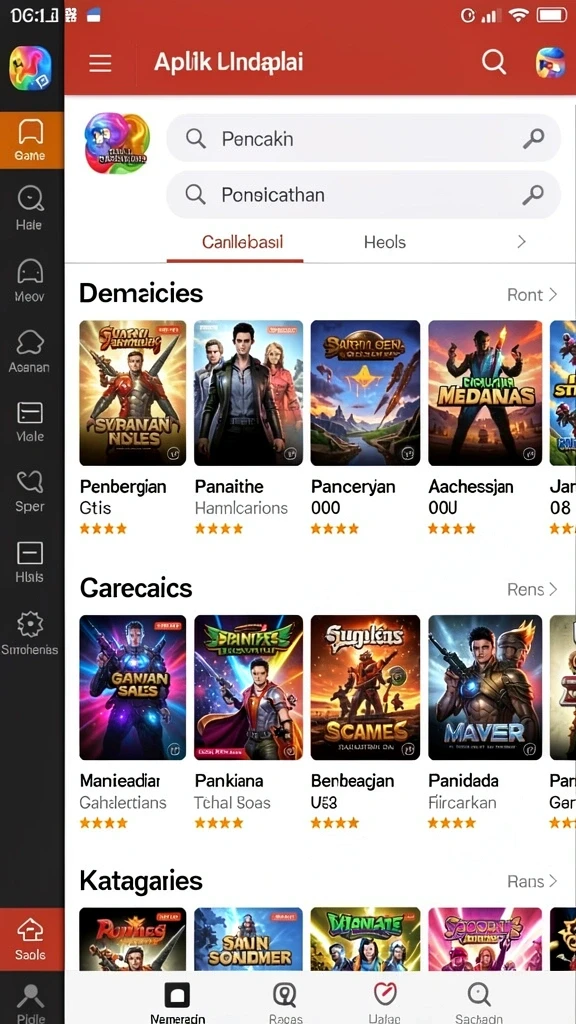Switch to the Heols tab
This screenshot has width=576, height=1024.
[x=385, y=242]
